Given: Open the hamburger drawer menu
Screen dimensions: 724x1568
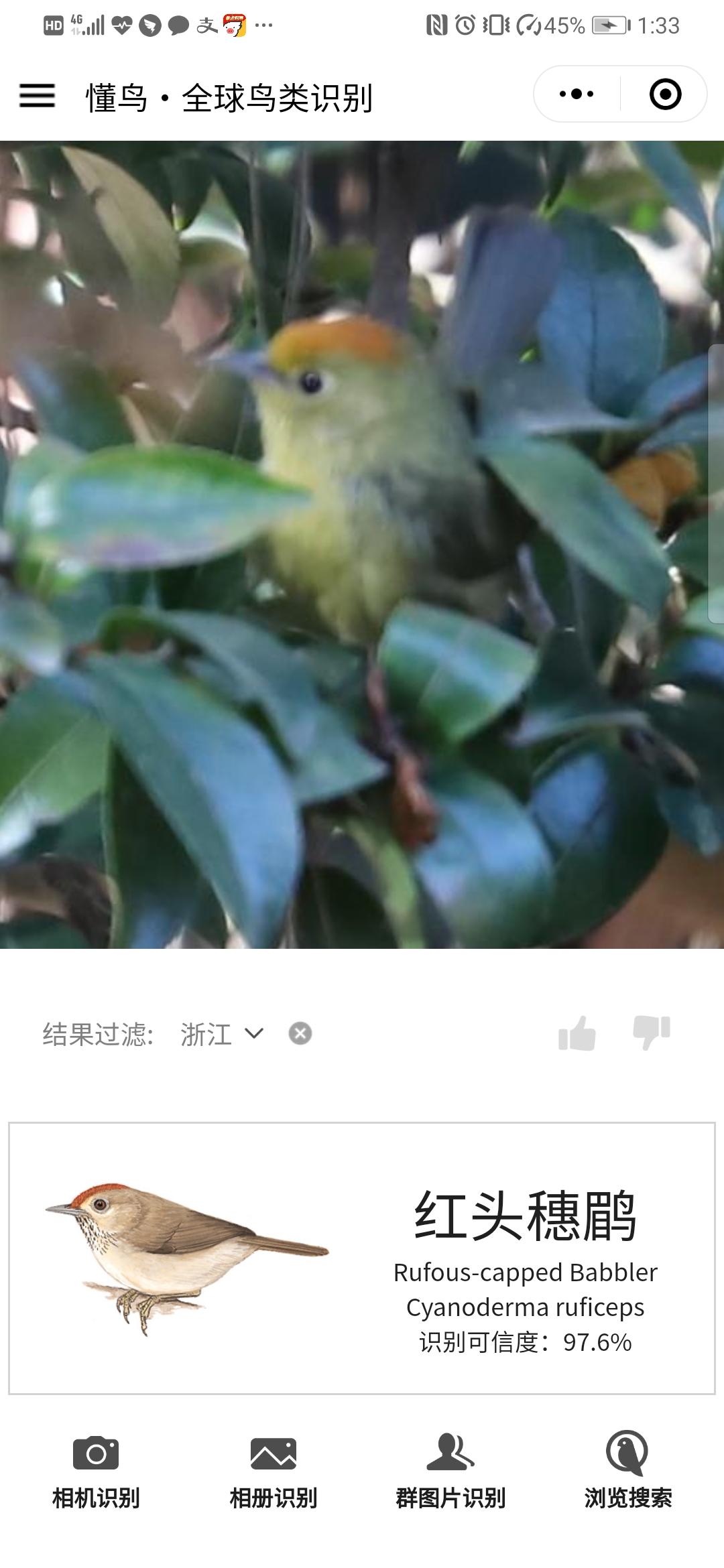Looking at the screenshot, I should [x=37, y=96].
